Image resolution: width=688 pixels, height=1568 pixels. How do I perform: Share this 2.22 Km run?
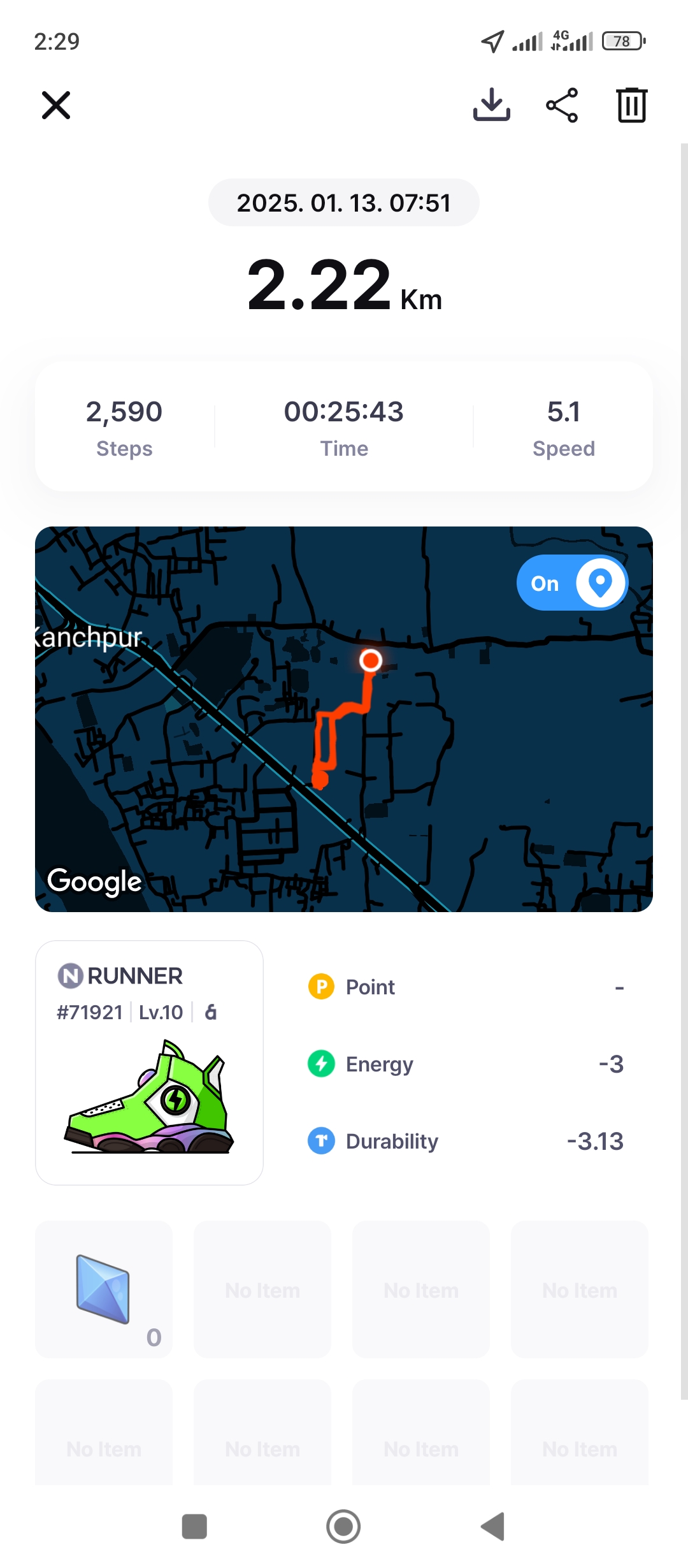click(562, 105)
